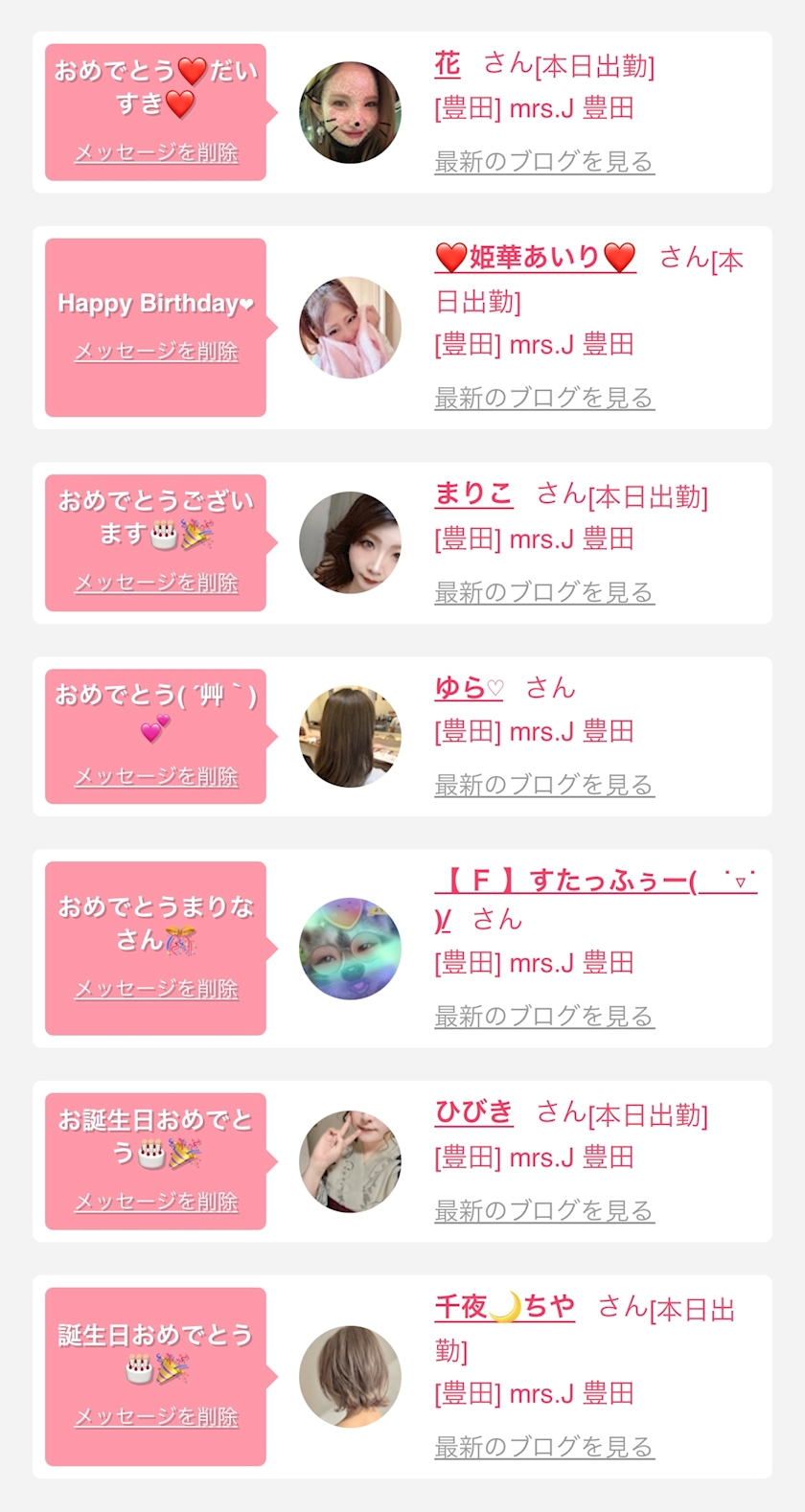Open 花's profile name link

(448, 64)
